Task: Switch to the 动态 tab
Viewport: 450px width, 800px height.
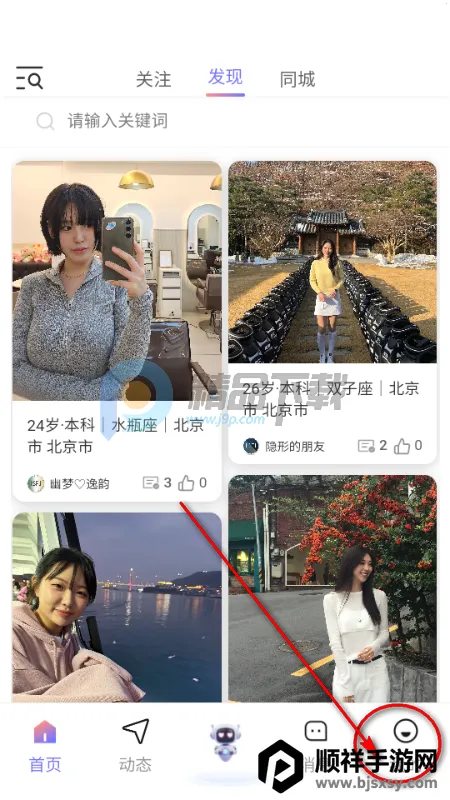Action: click(135, 746)
